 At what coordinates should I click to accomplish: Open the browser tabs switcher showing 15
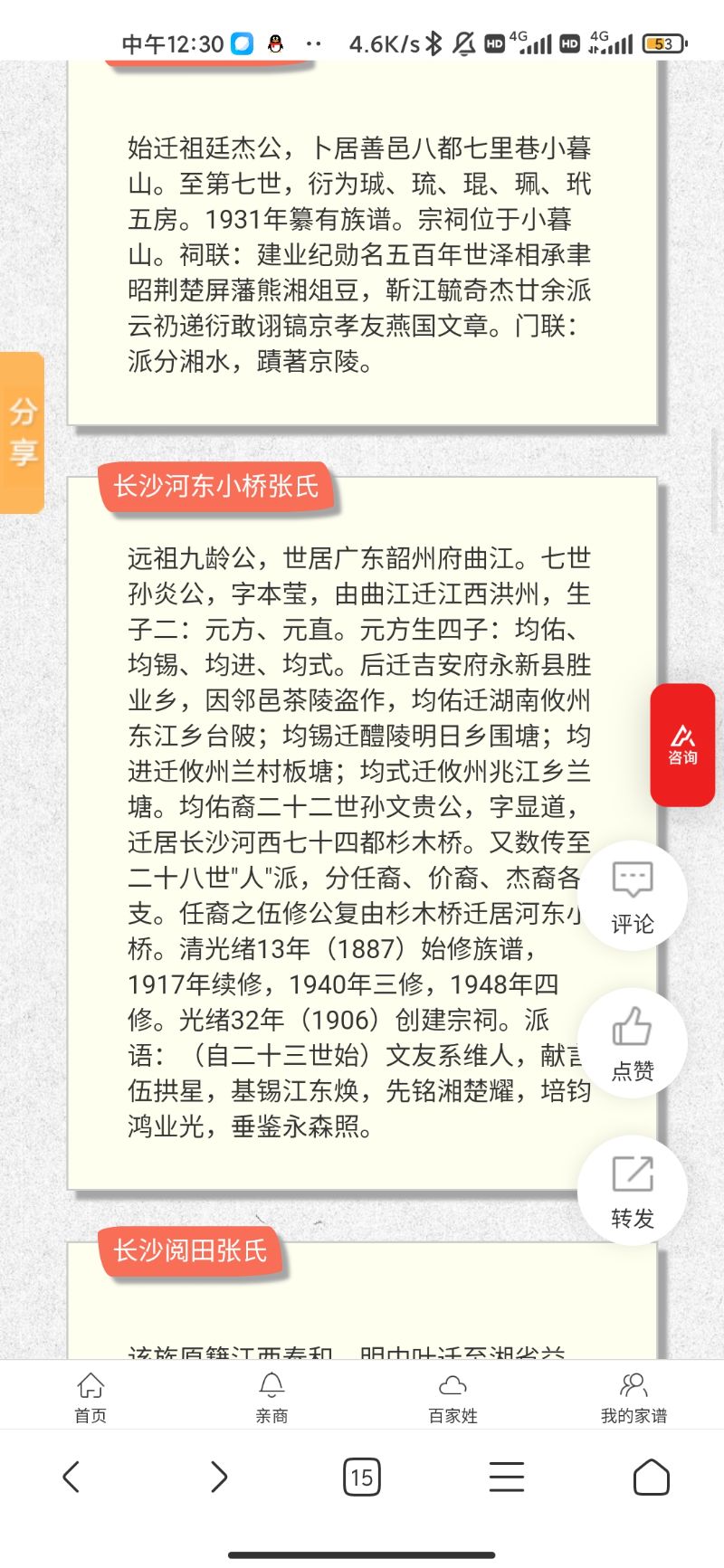[362, 1477]
